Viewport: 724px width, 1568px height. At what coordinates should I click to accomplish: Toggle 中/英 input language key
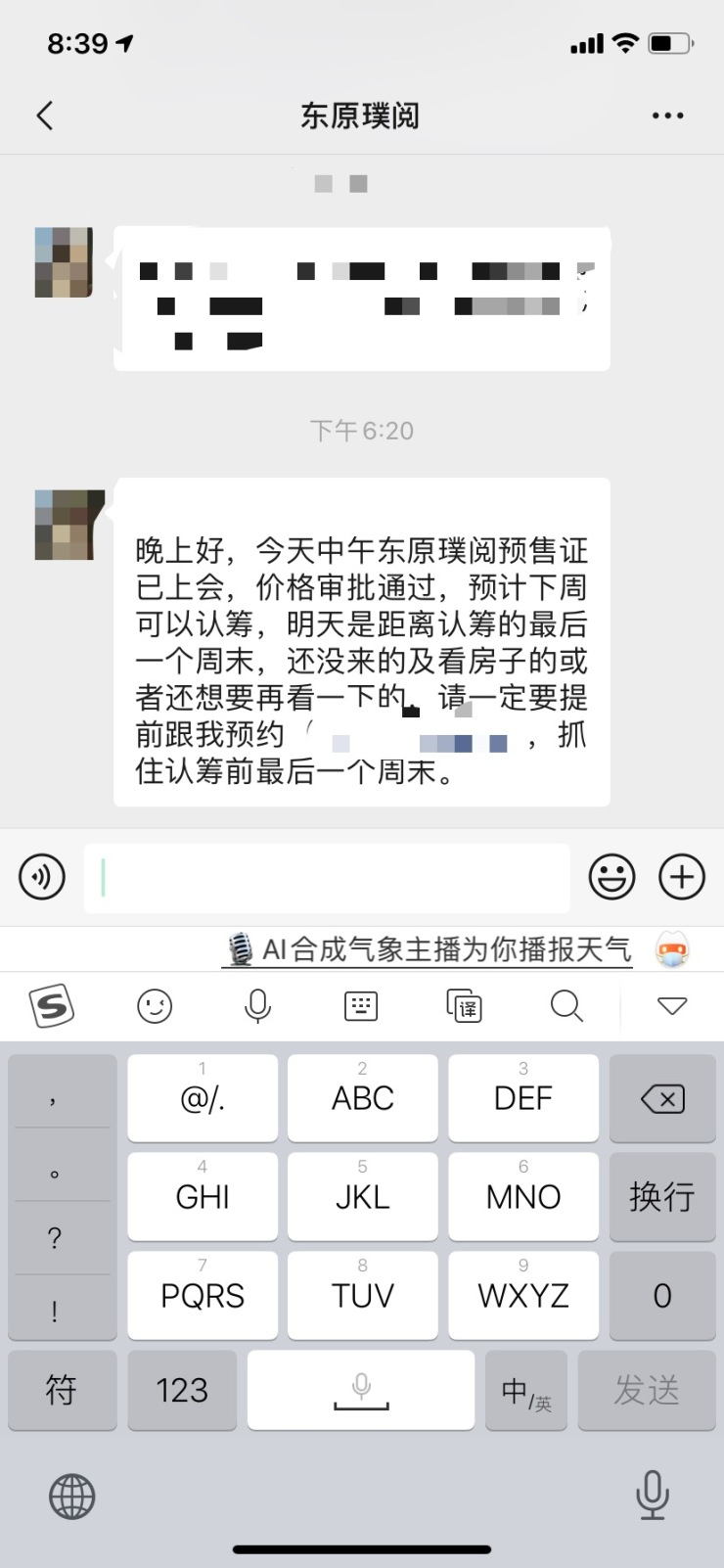pos(526,1390)
